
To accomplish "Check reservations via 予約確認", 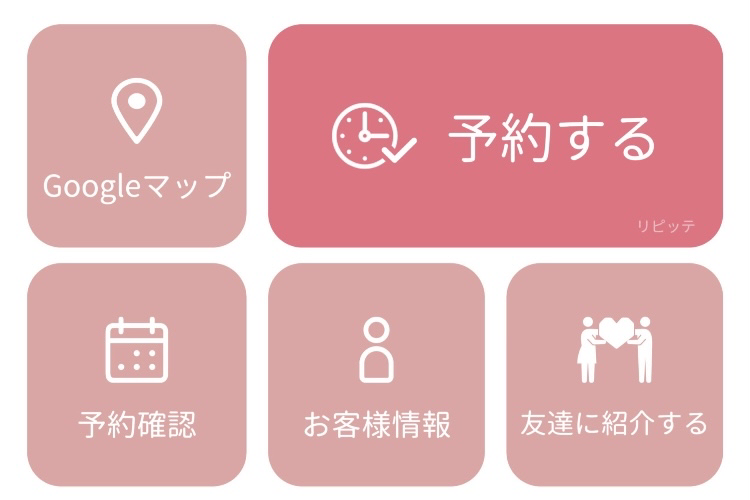I will 136,375.
